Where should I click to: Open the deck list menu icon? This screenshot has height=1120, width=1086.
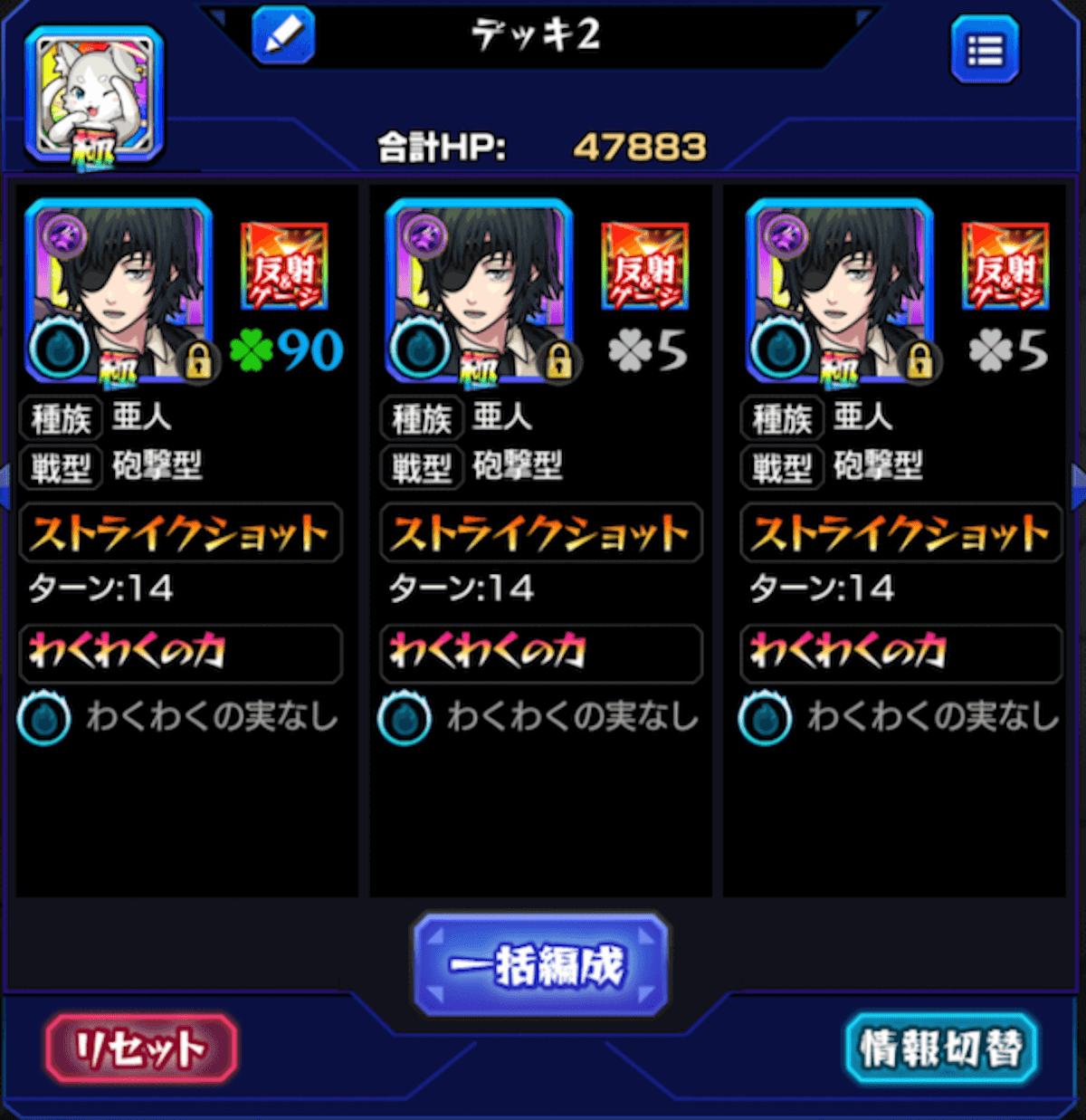[985, 51]
